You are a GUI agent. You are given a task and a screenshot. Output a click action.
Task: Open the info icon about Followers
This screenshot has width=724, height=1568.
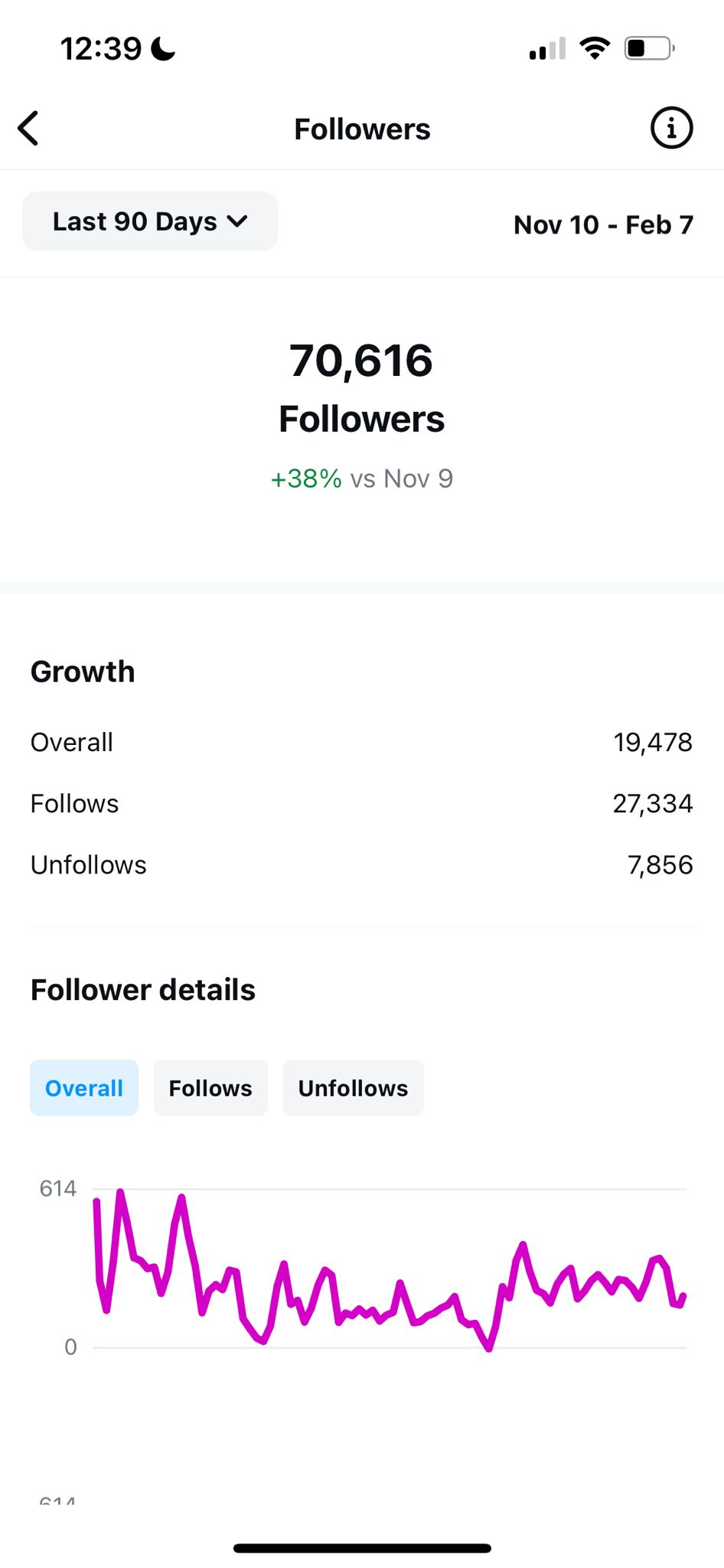[671, 128]
